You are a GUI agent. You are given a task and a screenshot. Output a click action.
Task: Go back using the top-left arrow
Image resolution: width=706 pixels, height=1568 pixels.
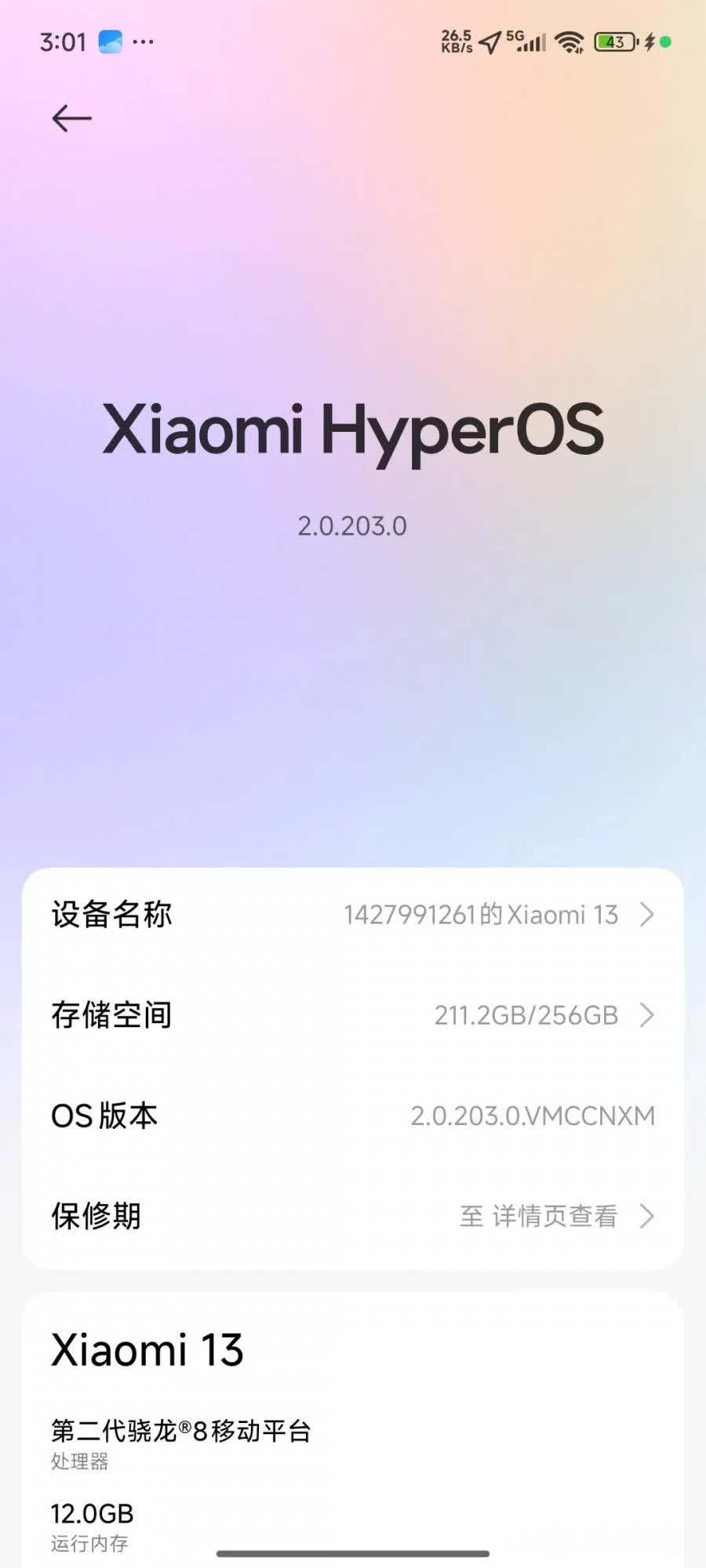pyautogui.click(x=71, y=118)
